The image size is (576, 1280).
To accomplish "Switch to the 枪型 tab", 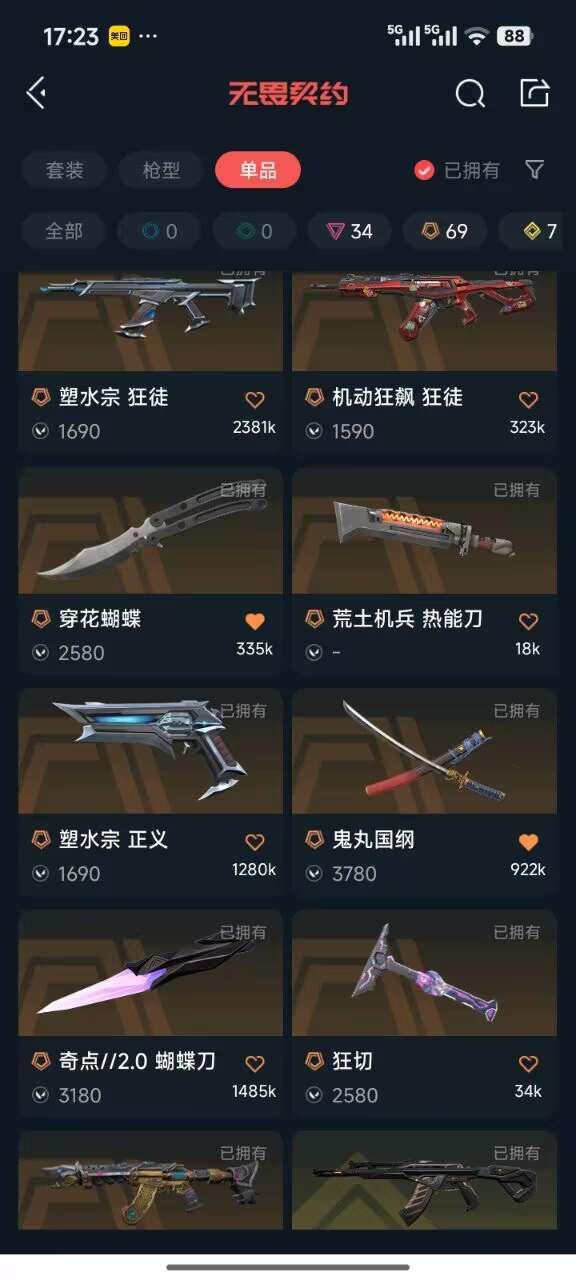I will (x=161, y=170).
